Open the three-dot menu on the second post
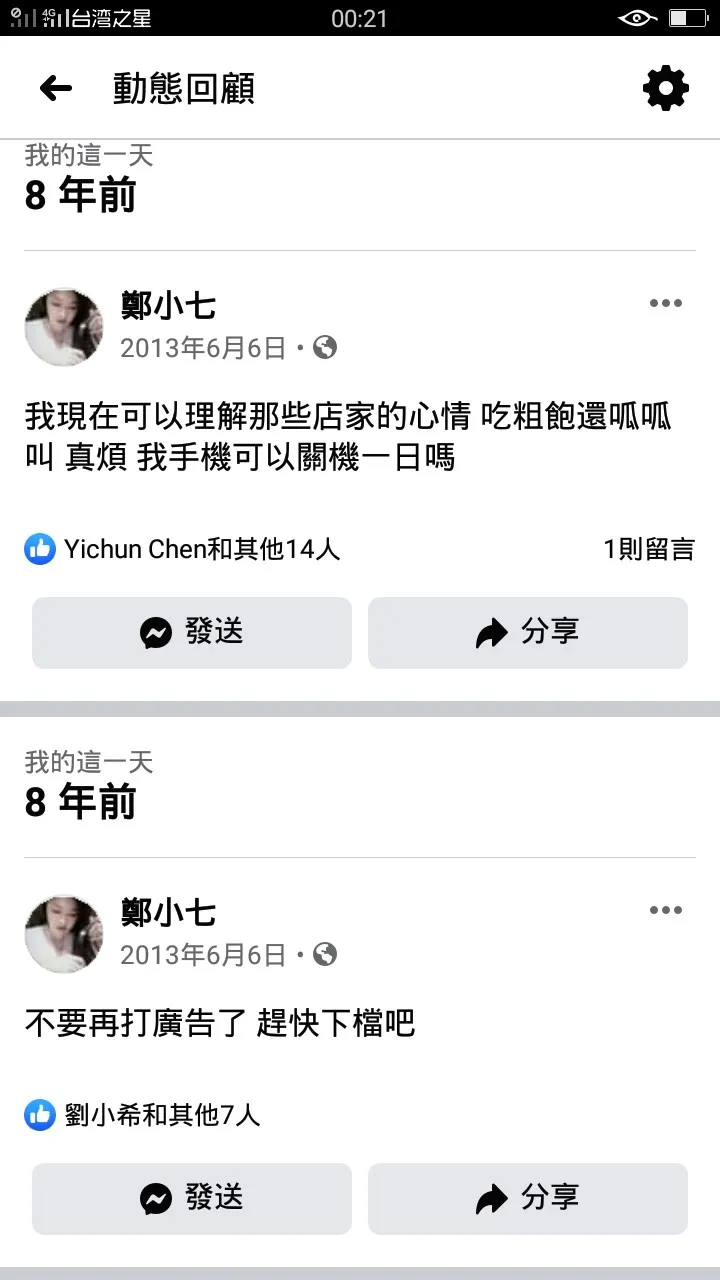 [666, 910]
